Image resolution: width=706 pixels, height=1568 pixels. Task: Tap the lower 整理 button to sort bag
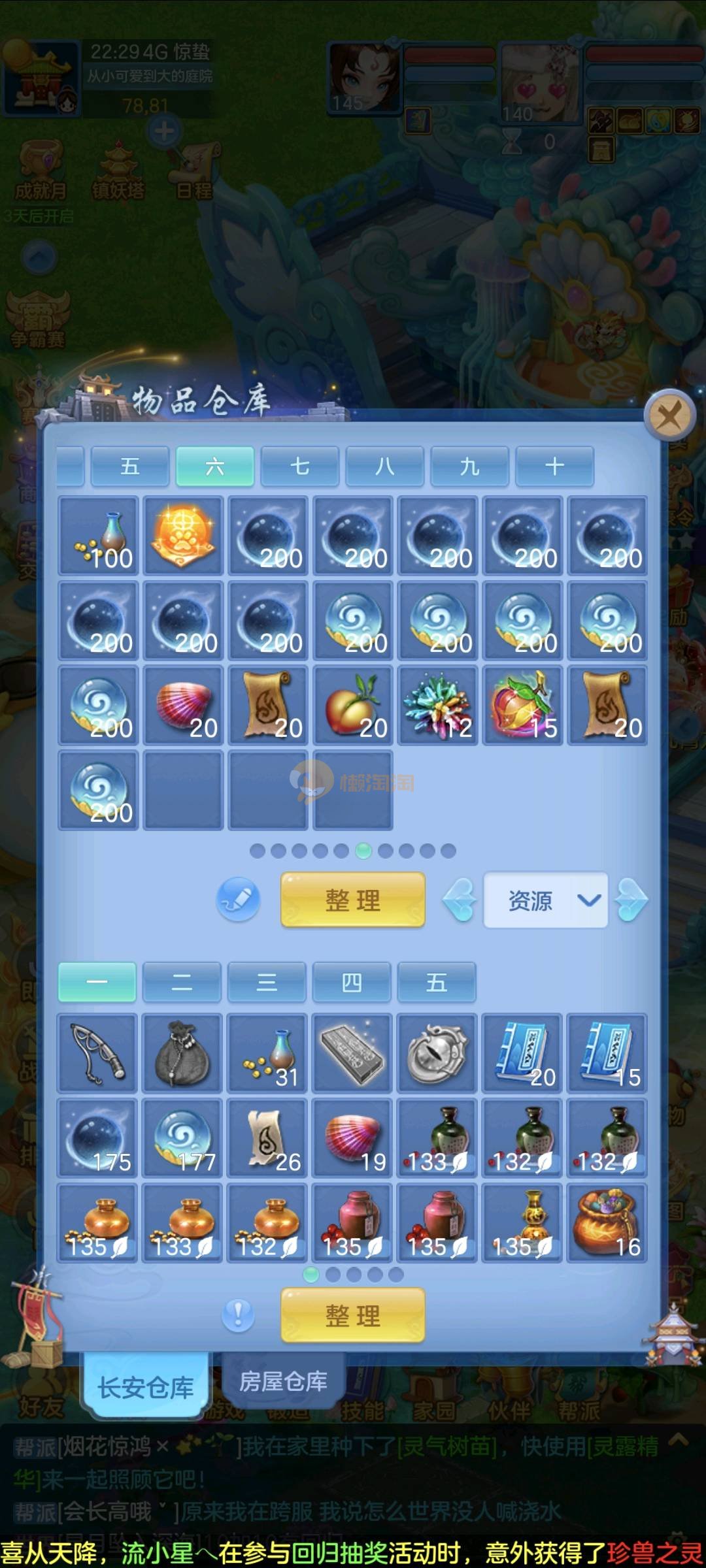click(x=353, y=1315)
